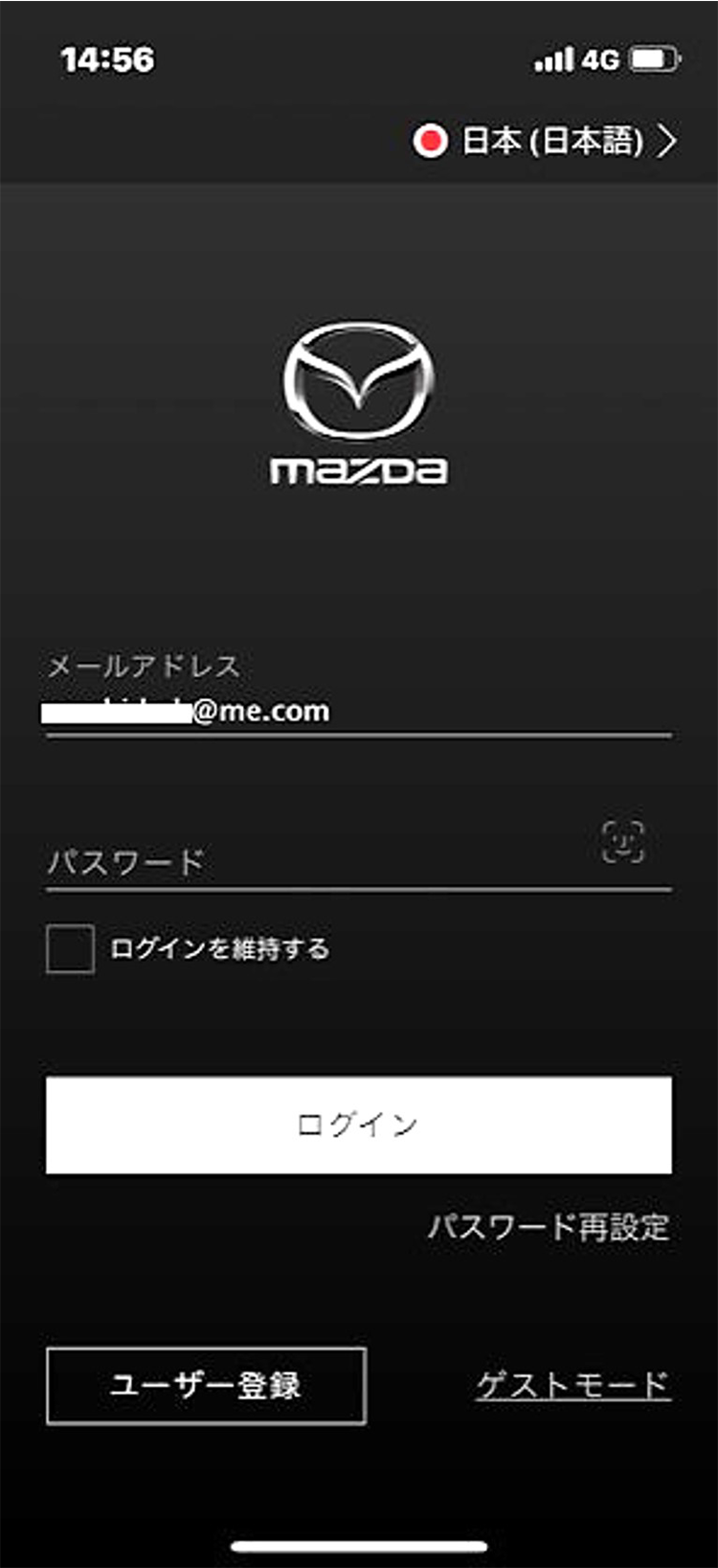This screenshot has height=1568, width=718.
Task: Use the Face ID icon to sign in
Action: pos(623,843)
